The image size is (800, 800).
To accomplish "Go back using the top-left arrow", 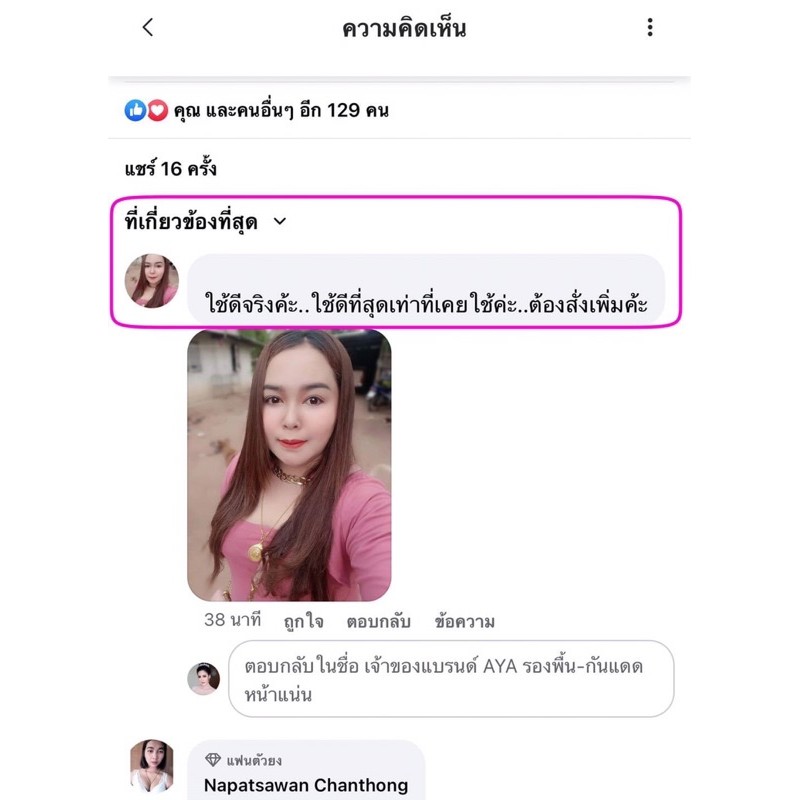I will pos(148,28).
